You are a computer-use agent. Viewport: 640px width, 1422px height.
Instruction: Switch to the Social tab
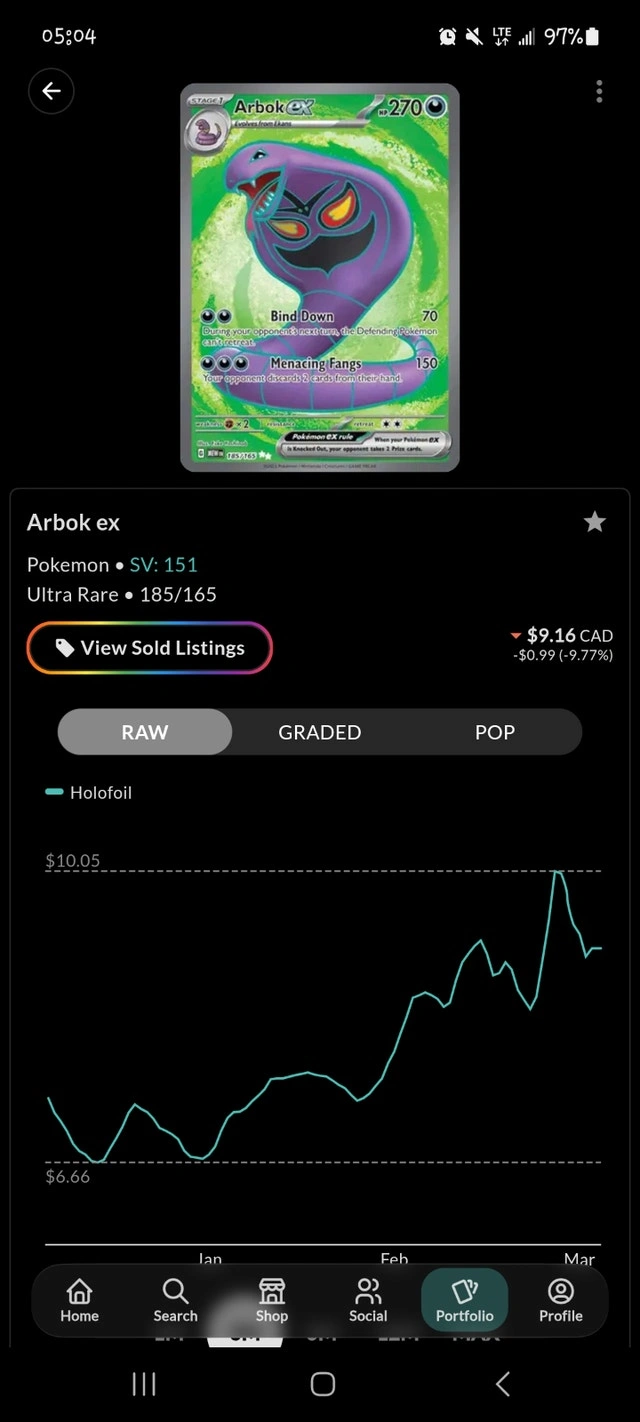368,1300
